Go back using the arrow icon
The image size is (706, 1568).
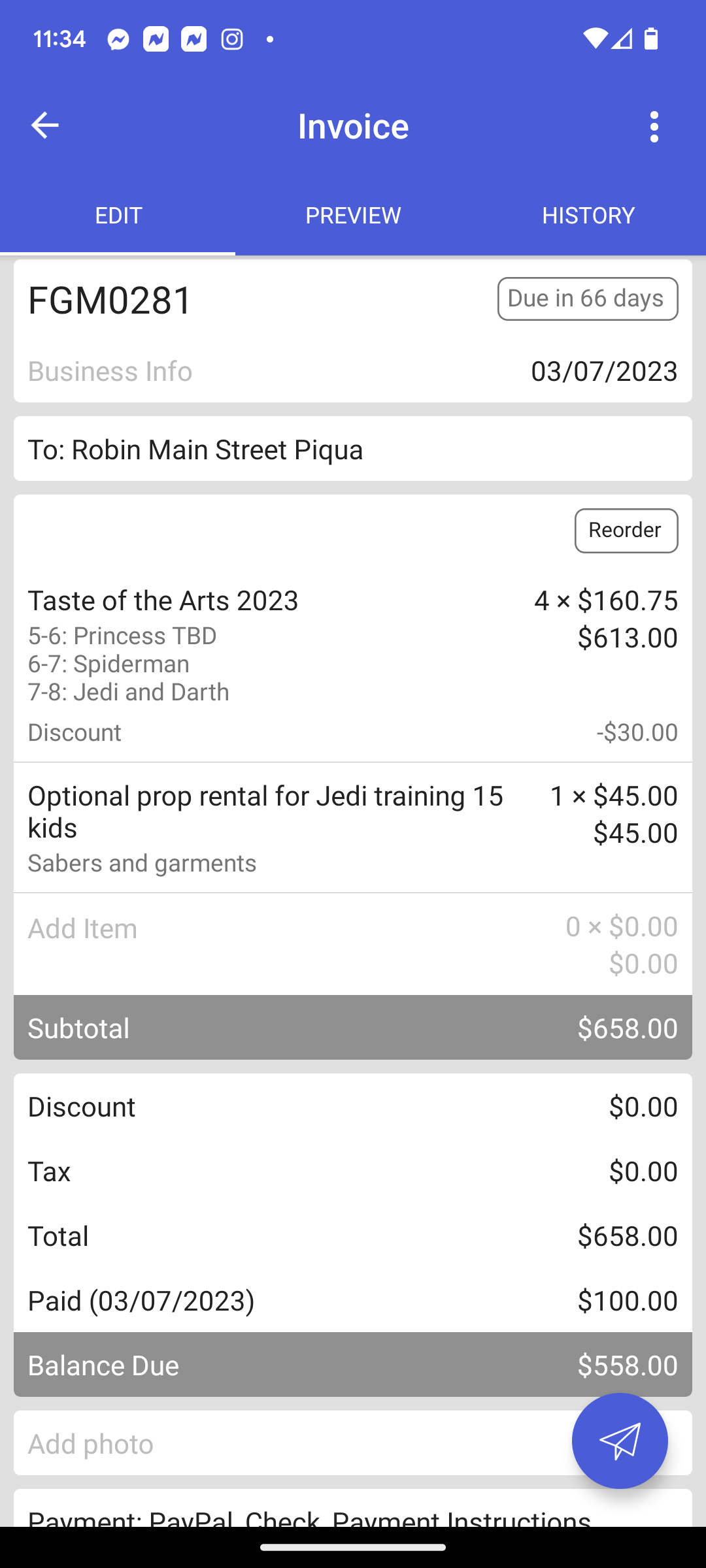point(44,125)
